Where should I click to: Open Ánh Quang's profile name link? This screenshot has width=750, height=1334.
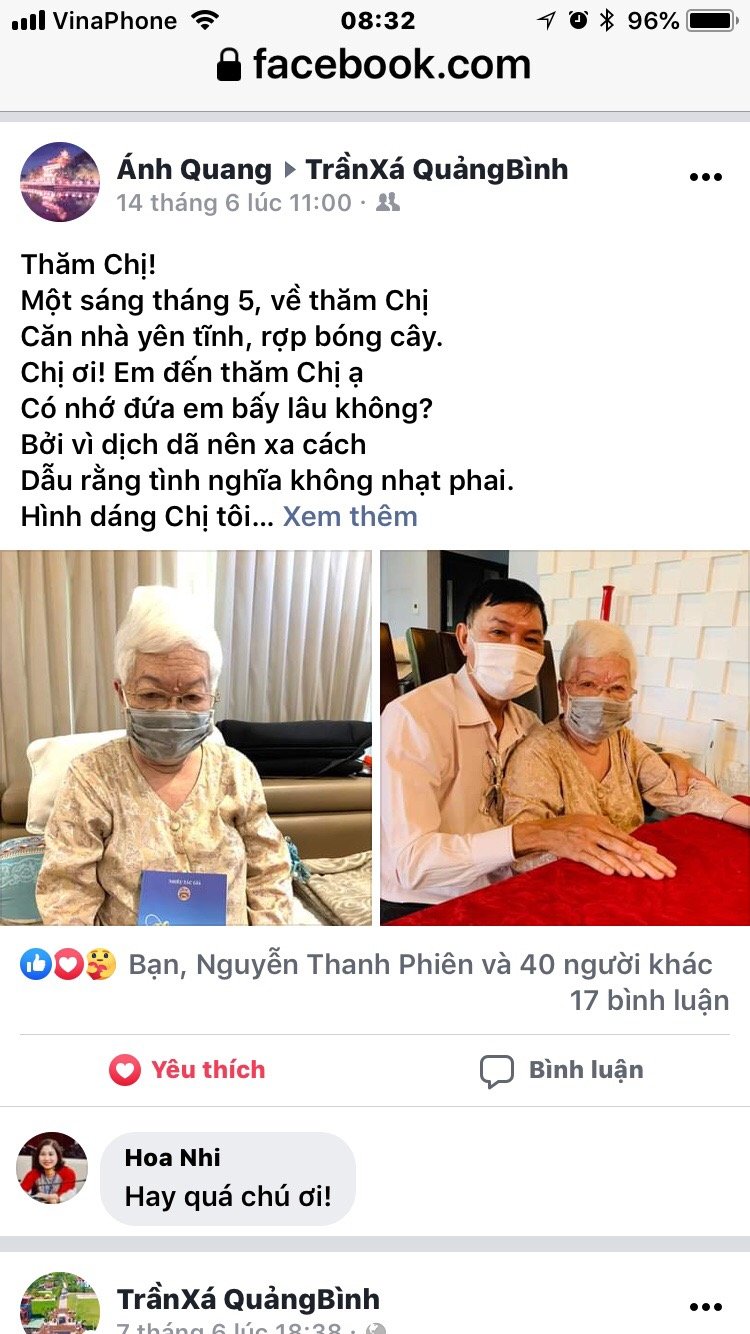click(x=194, y=169)
